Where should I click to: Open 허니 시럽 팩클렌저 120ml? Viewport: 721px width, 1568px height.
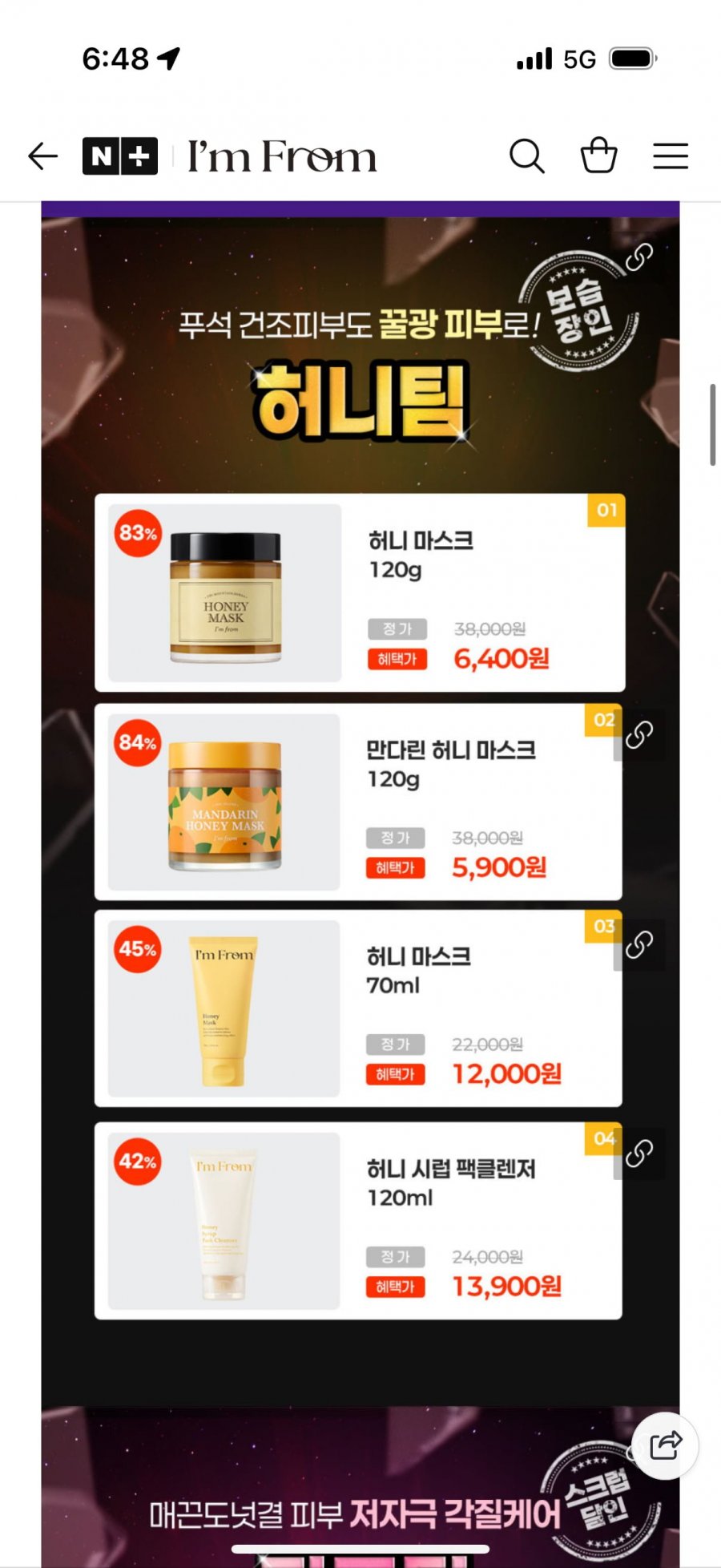[357, 1221]
